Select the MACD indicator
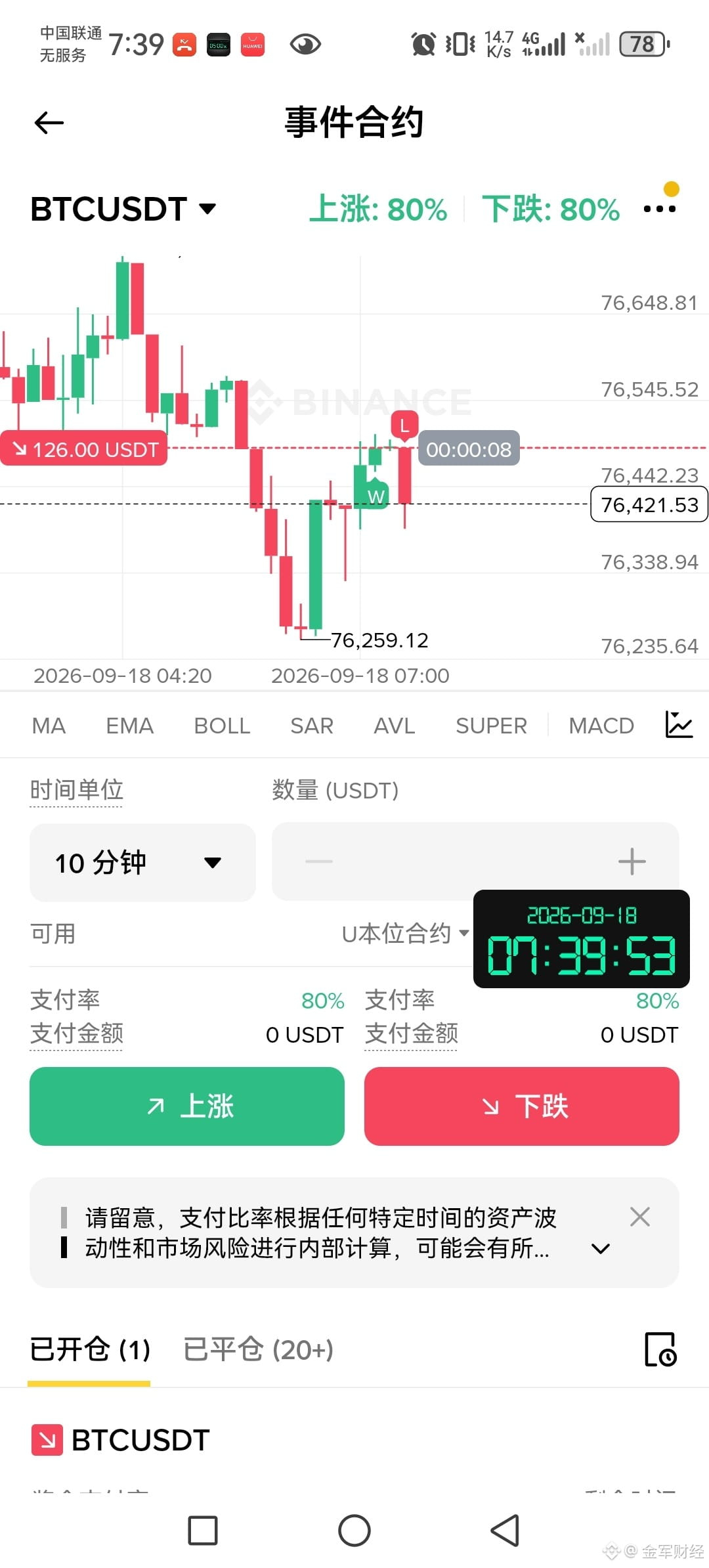 (x=601, y=726)
